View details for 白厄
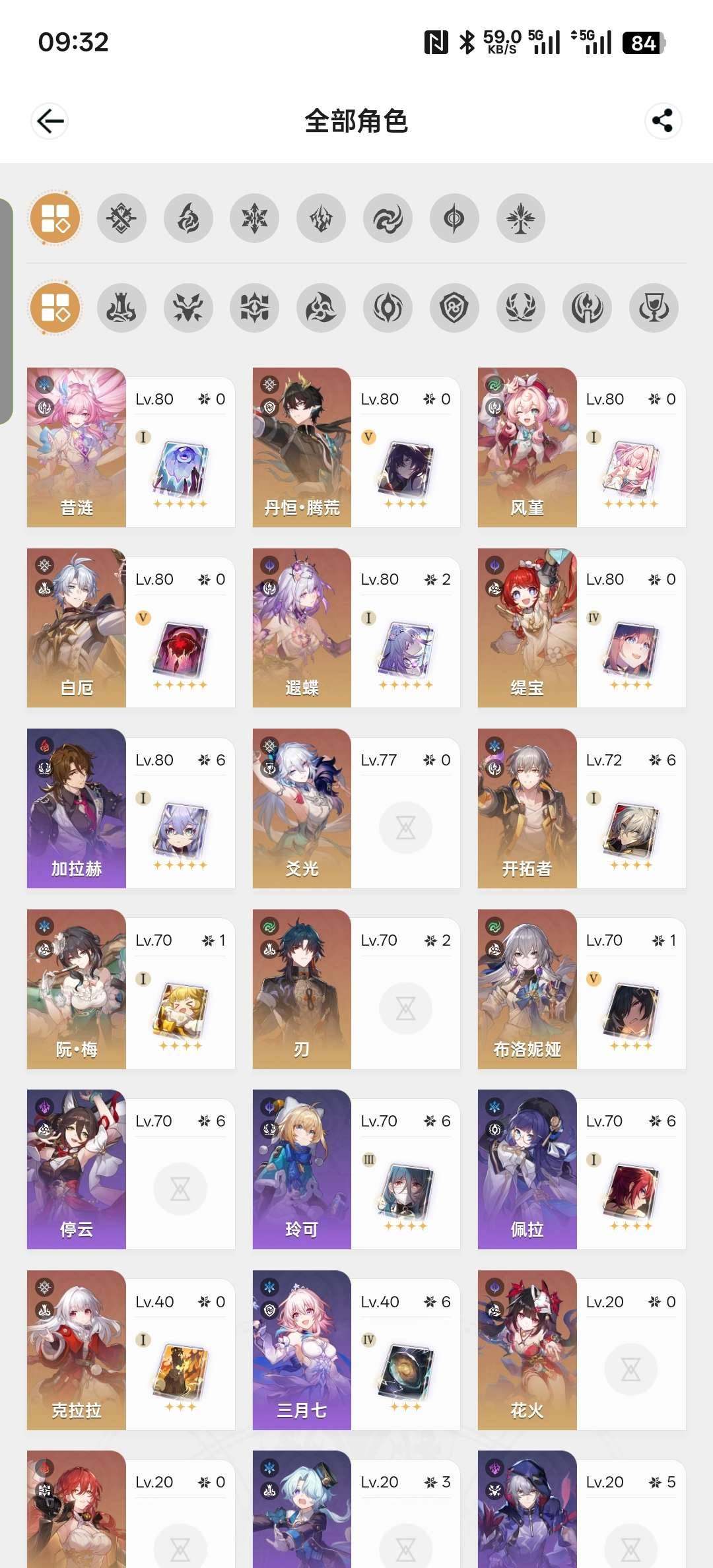Image resolution: width=713 pixels, height=1568 pixels. [x=131, y=628]
